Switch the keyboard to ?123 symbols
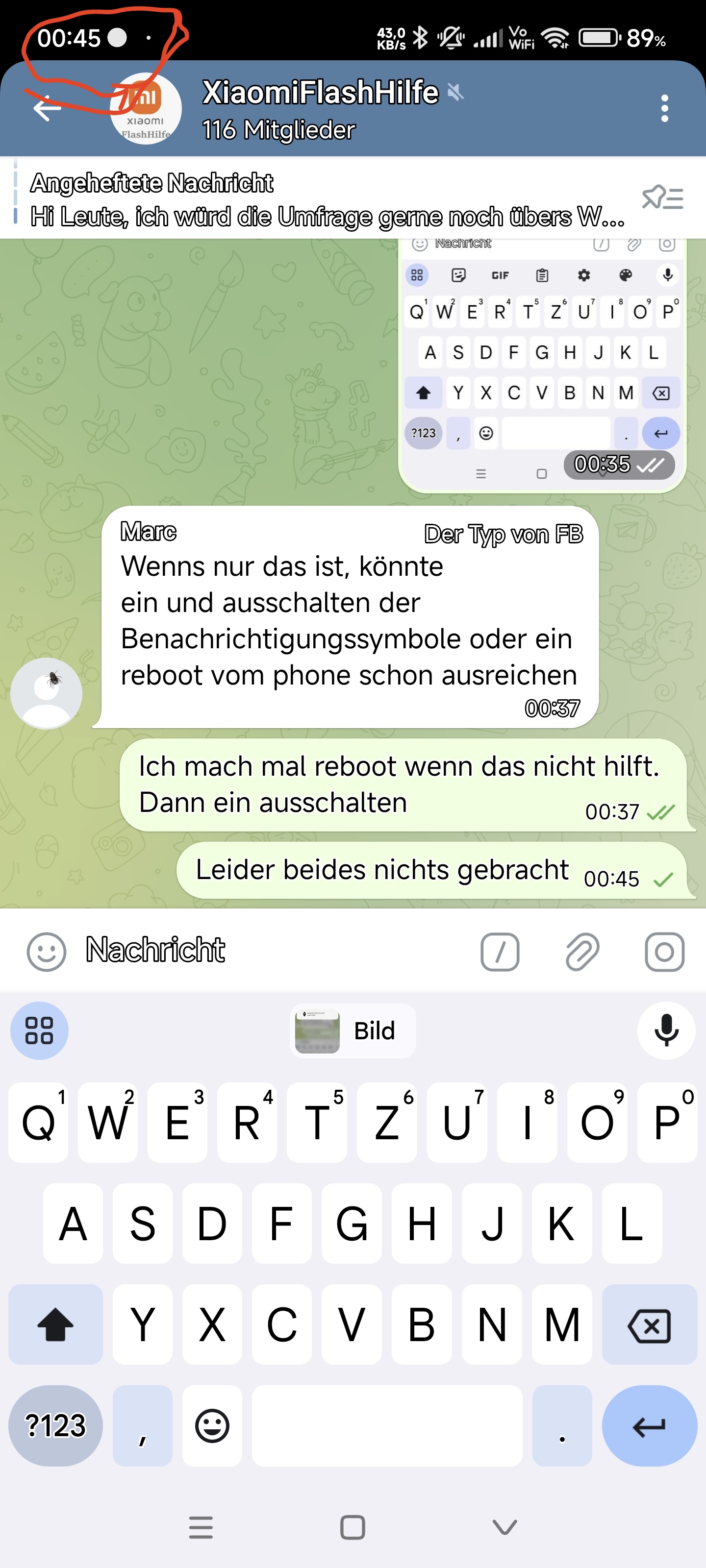This screenshot has width=706, height=1568. pos(55,1425)
